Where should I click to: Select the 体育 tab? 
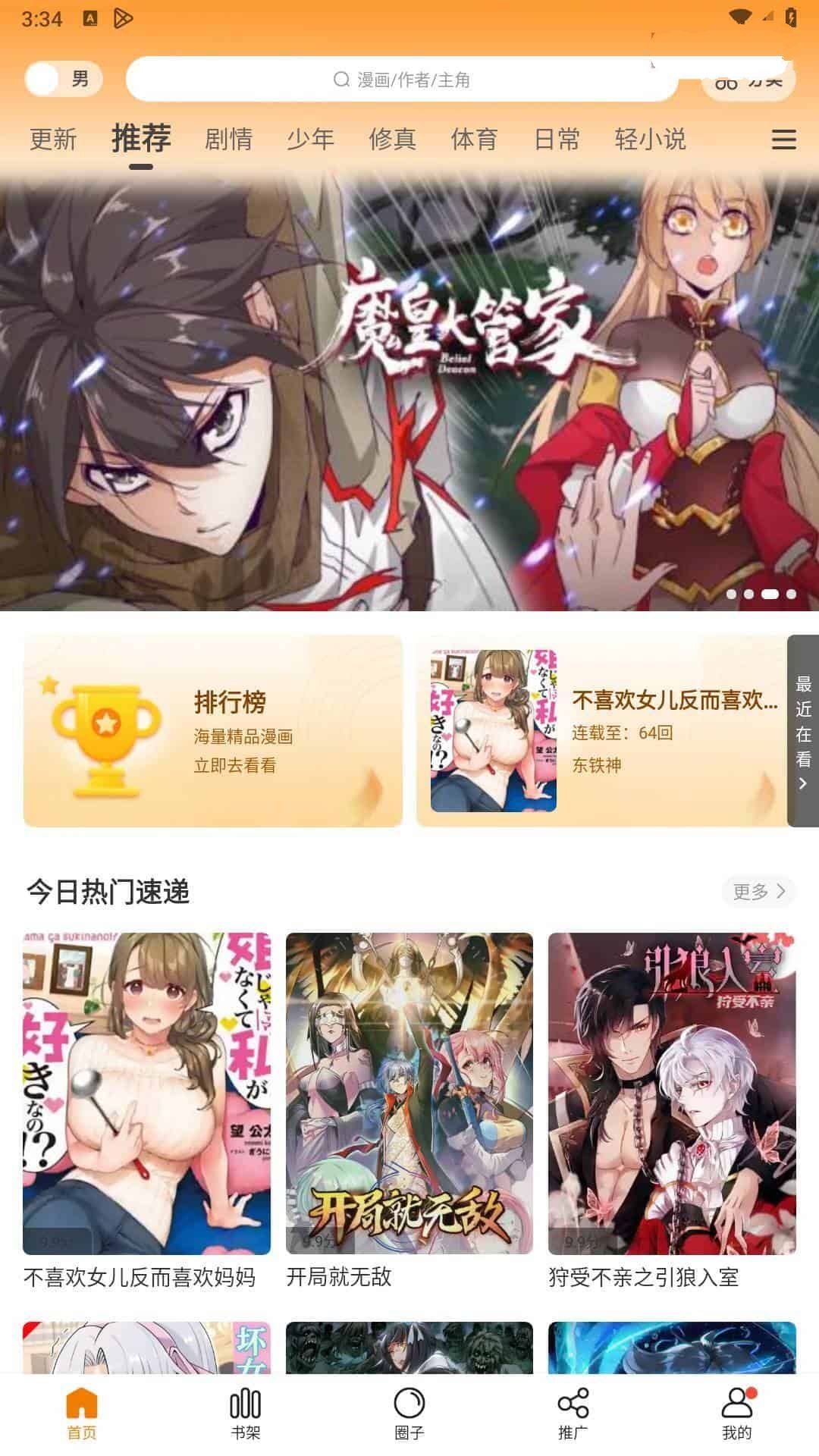(474, 140)
